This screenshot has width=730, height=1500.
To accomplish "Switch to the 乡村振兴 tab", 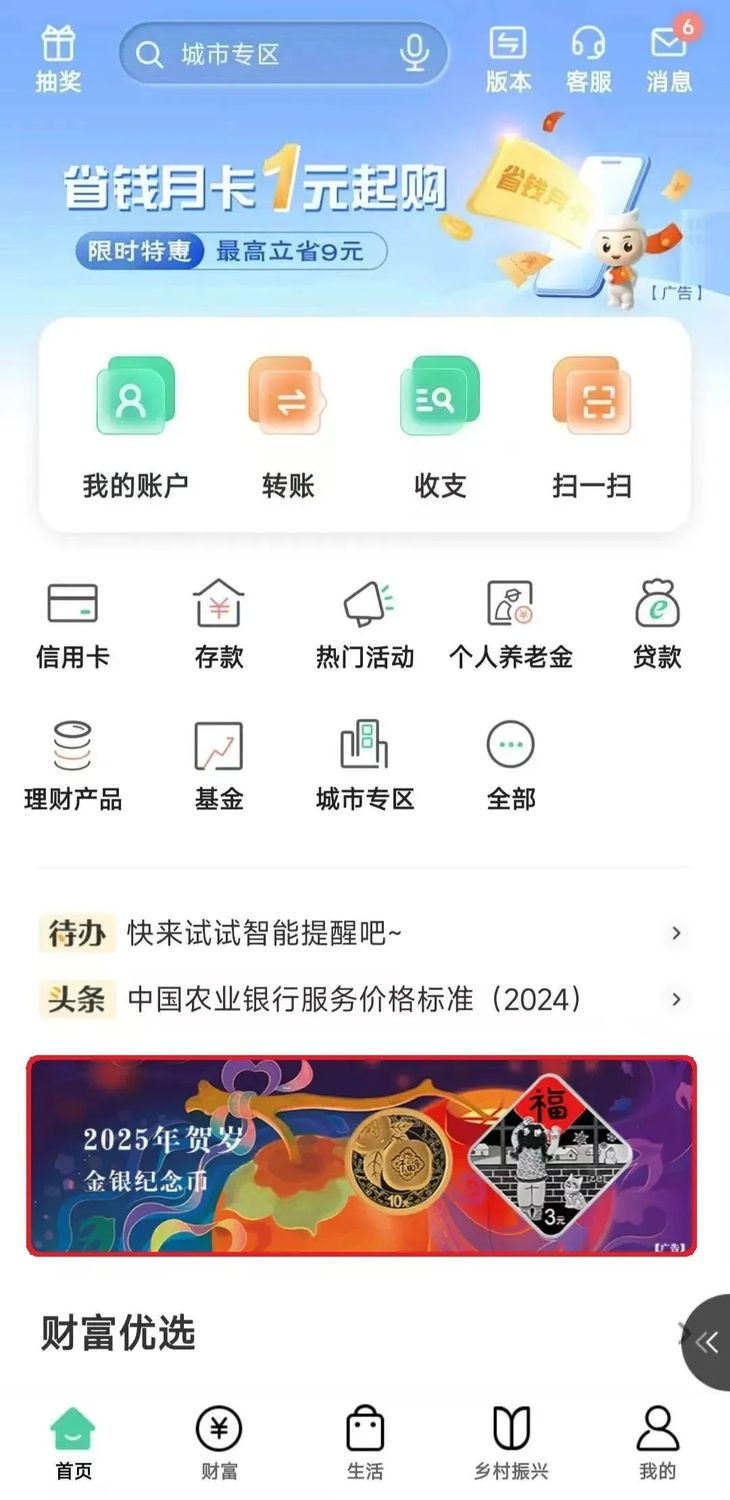I will tap(511, 1442).
